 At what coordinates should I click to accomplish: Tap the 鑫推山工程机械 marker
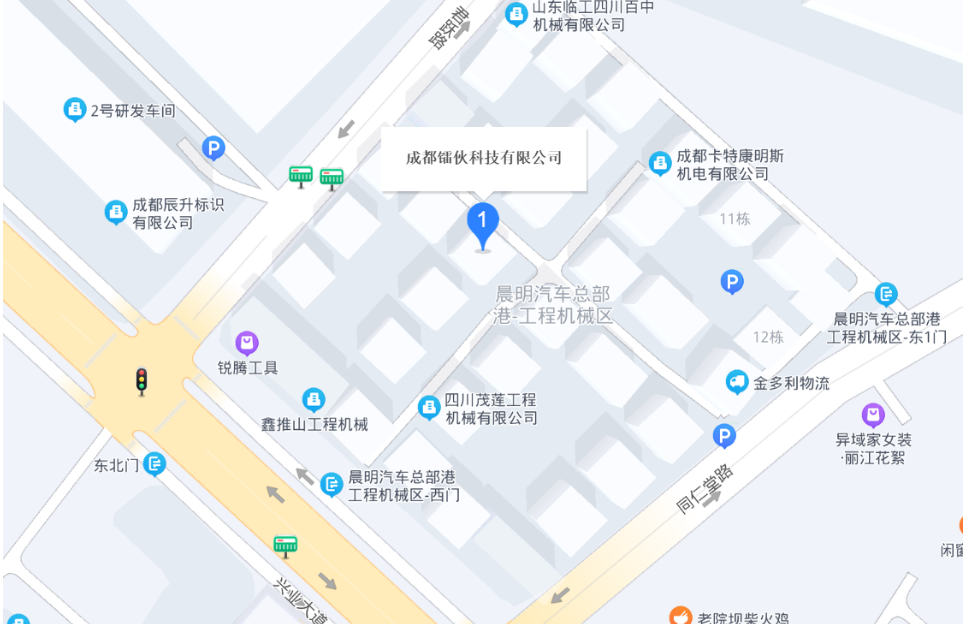coord(314,400)
